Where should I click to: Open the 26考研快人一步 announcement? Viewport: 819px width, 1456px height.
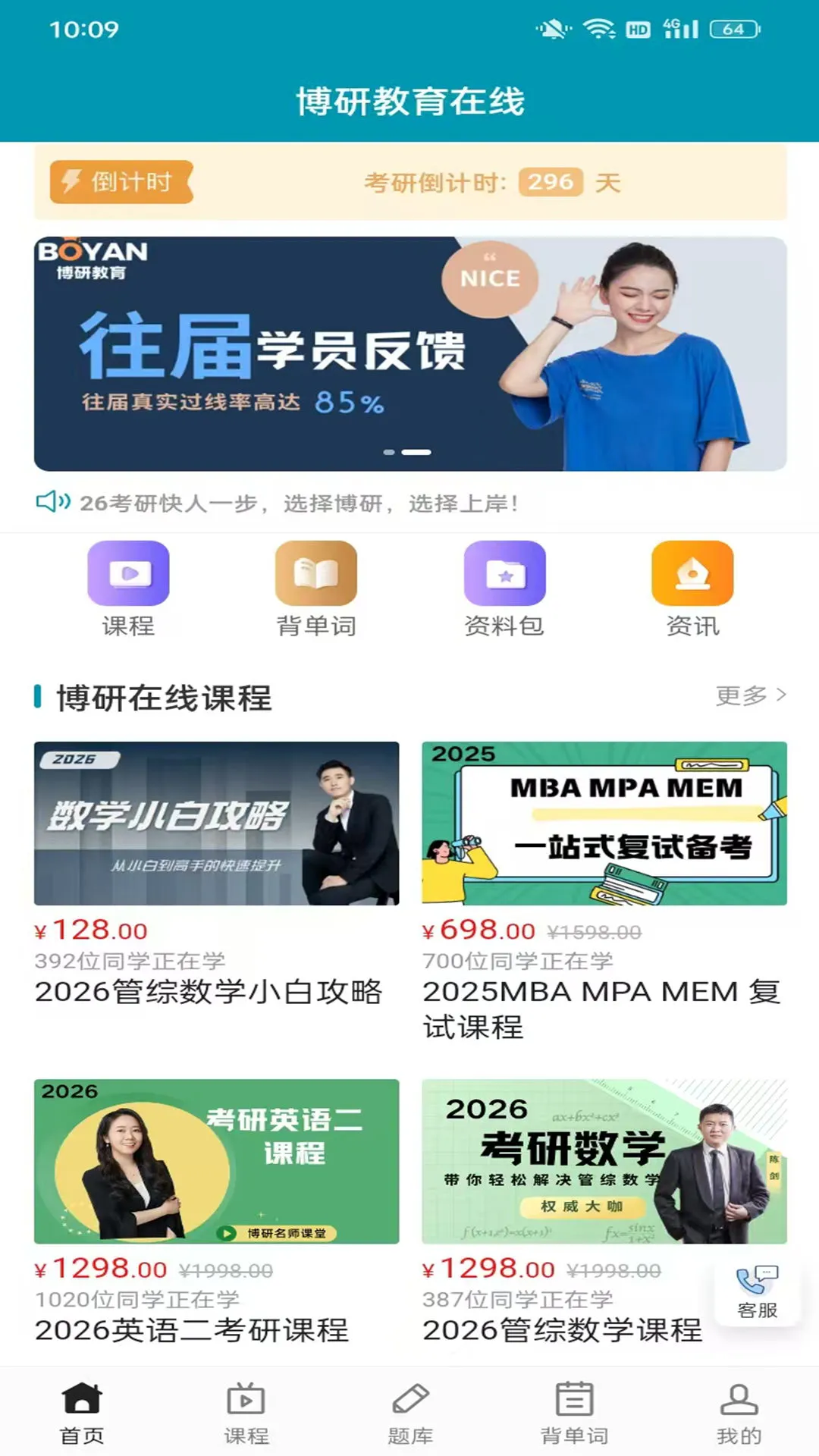(x=299, y=503)
